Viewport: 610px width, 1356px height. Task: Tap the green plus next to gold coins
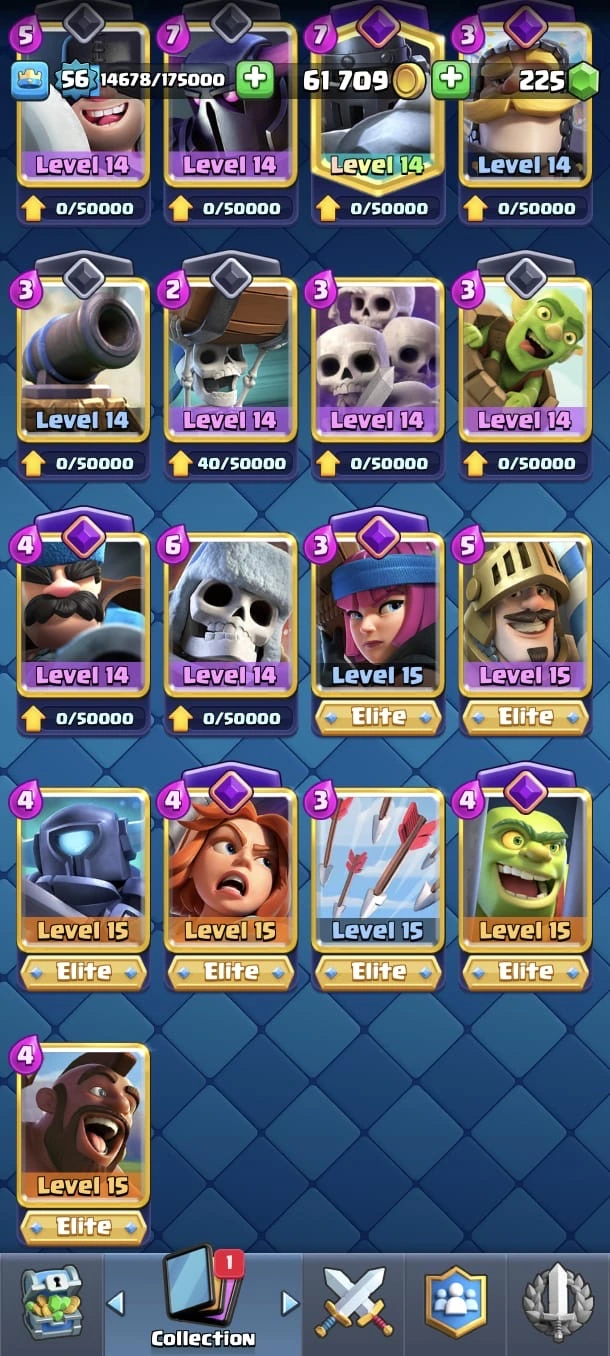coord(452,79)
